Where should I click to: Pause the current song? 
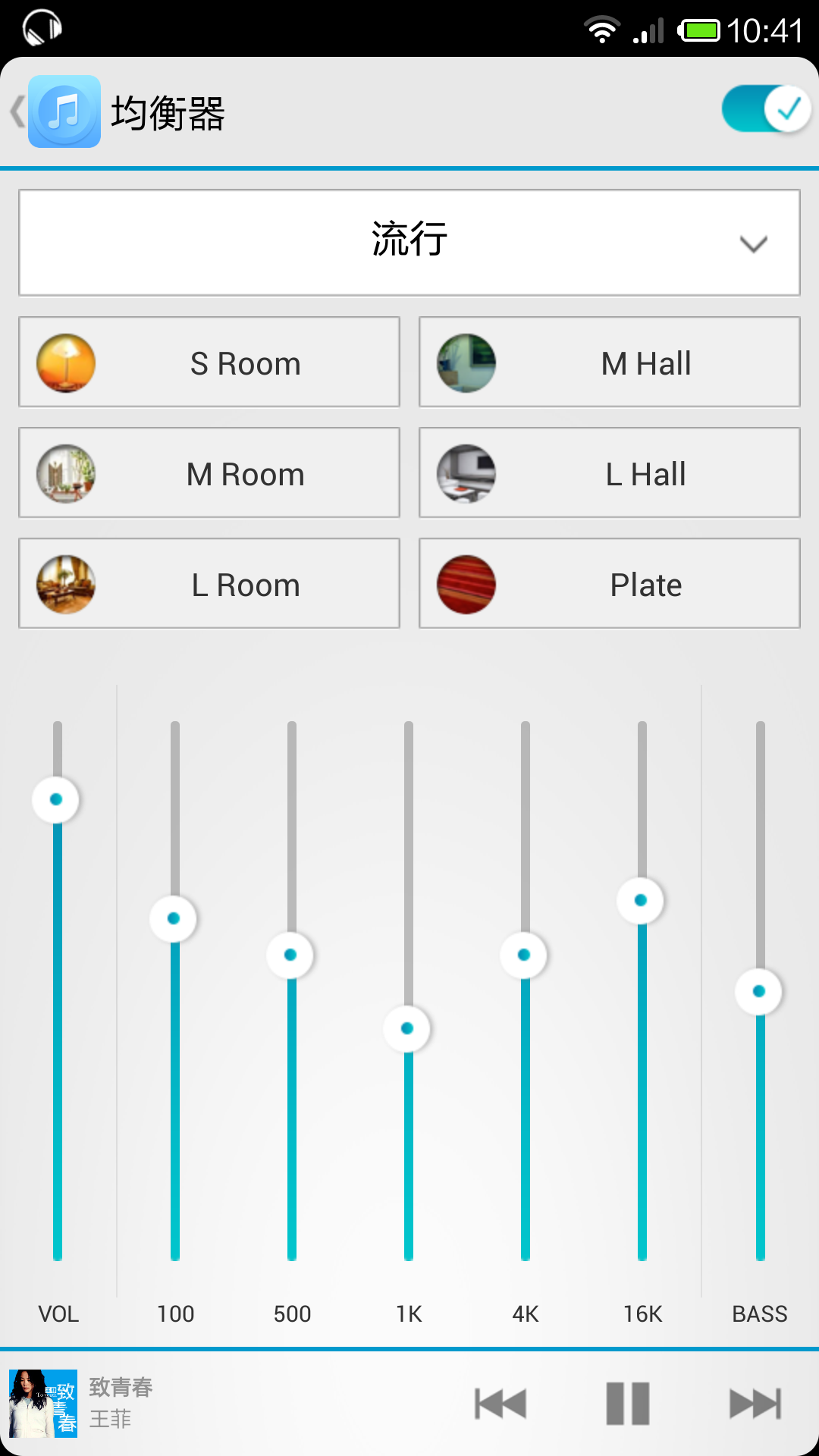pyautogui.click(x=628, y=1404)
